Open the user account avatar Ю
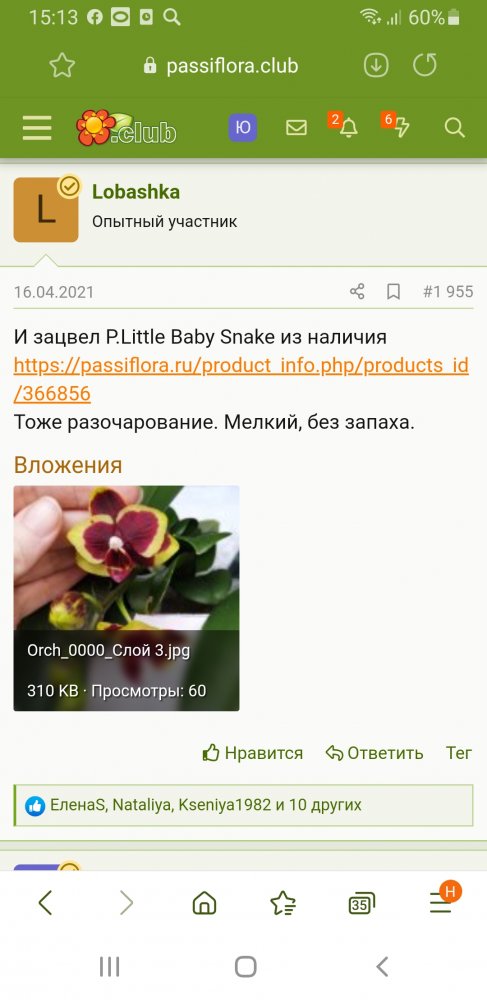The width and height of the screenshot is (487, 1000). (x=242, y=128)
